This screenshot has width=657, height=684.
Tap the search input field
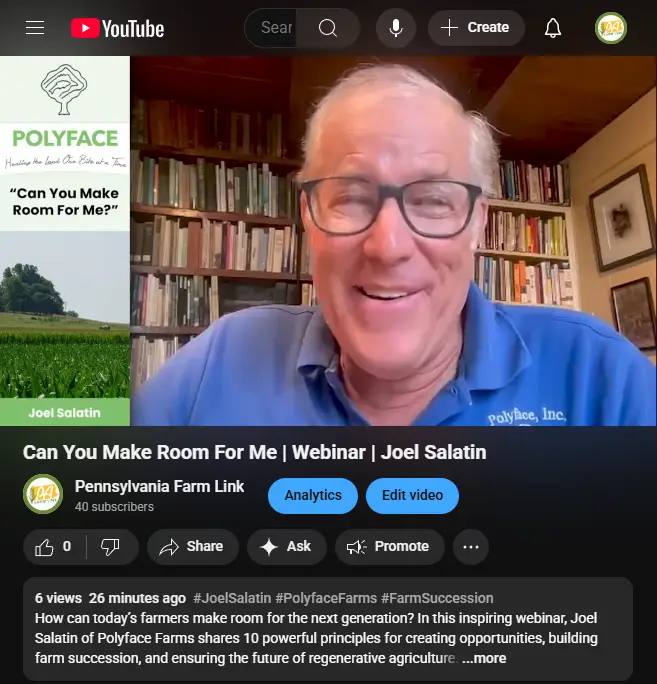pos(275,28)
